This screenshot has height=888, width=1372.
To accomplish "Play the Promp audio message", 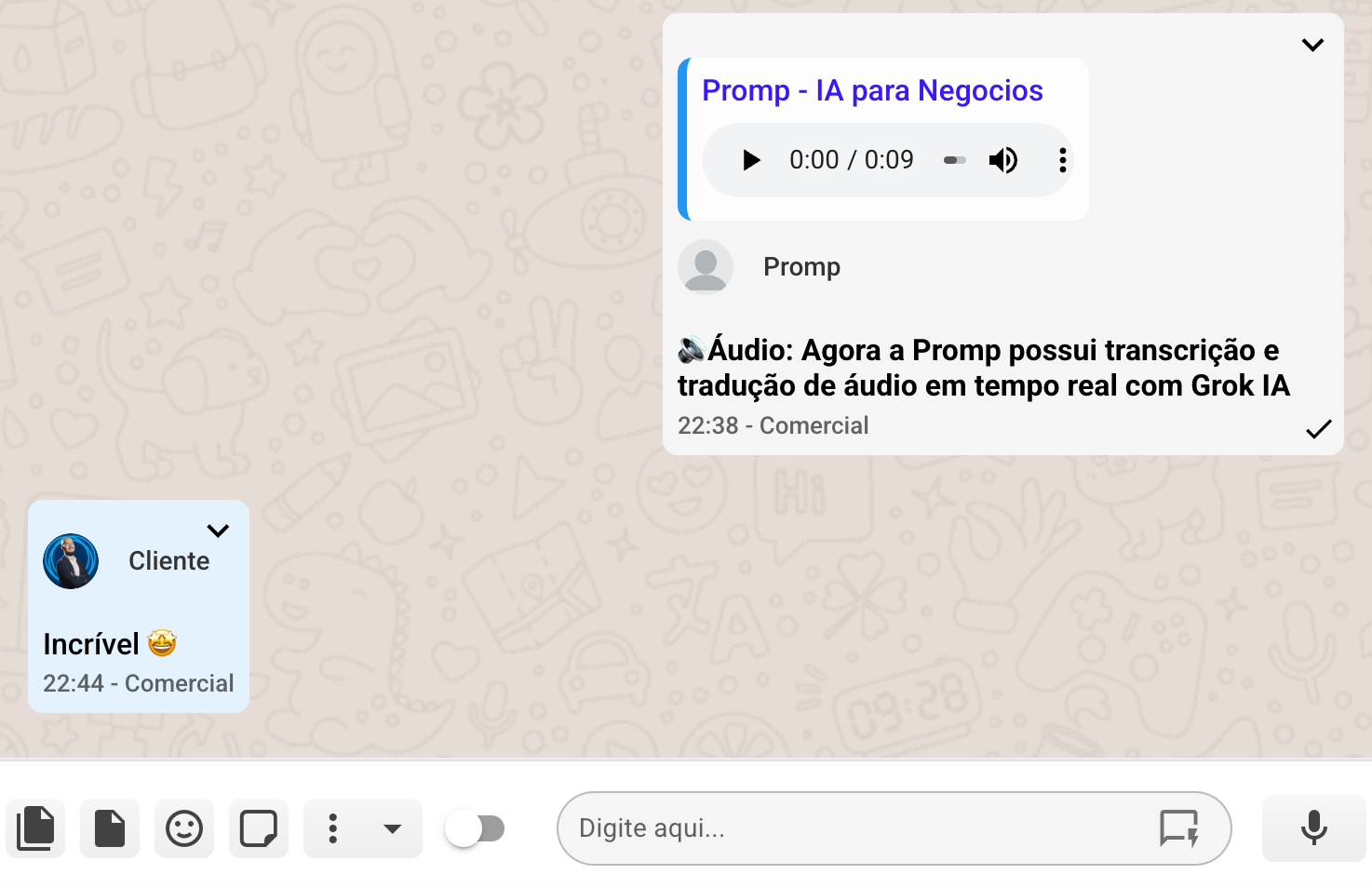I will (751, 160).
